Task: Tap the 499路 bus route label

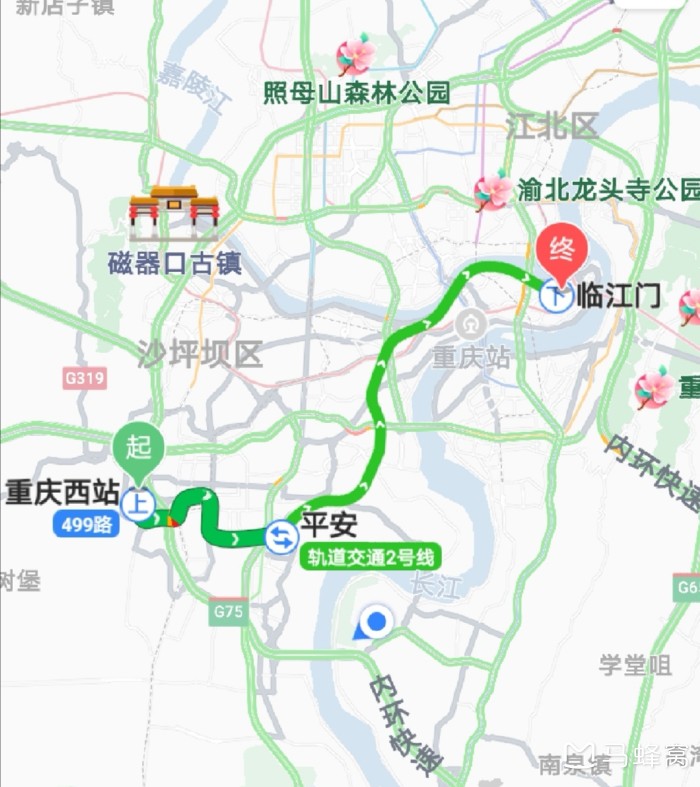Action: click(86, 524)
